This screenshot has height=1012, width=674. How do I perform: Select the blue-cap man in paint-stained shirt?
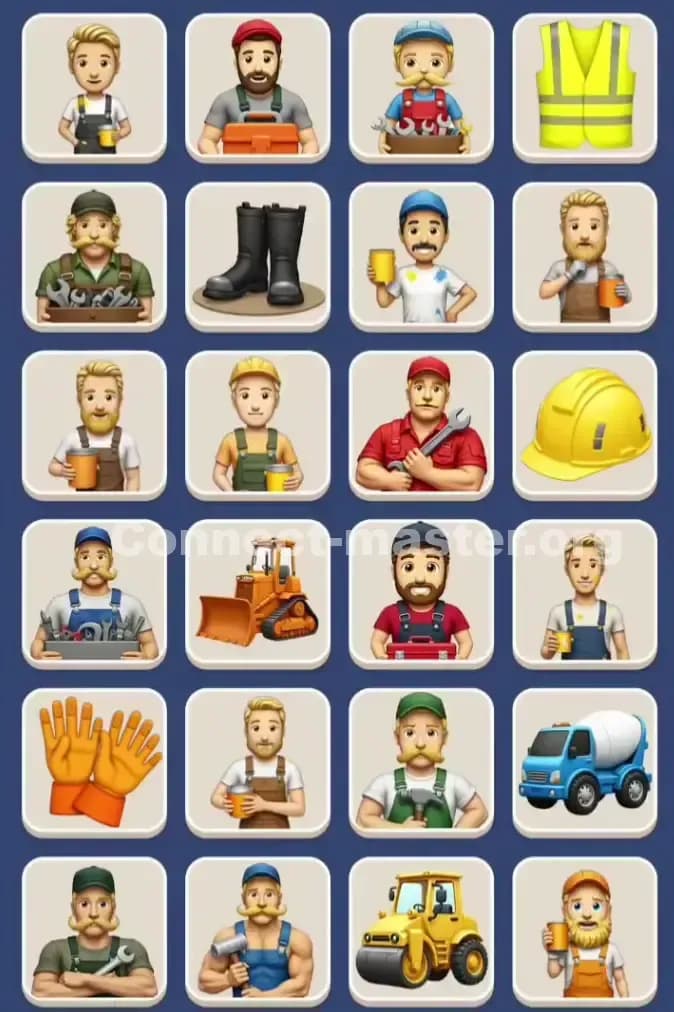pos(421,256)
